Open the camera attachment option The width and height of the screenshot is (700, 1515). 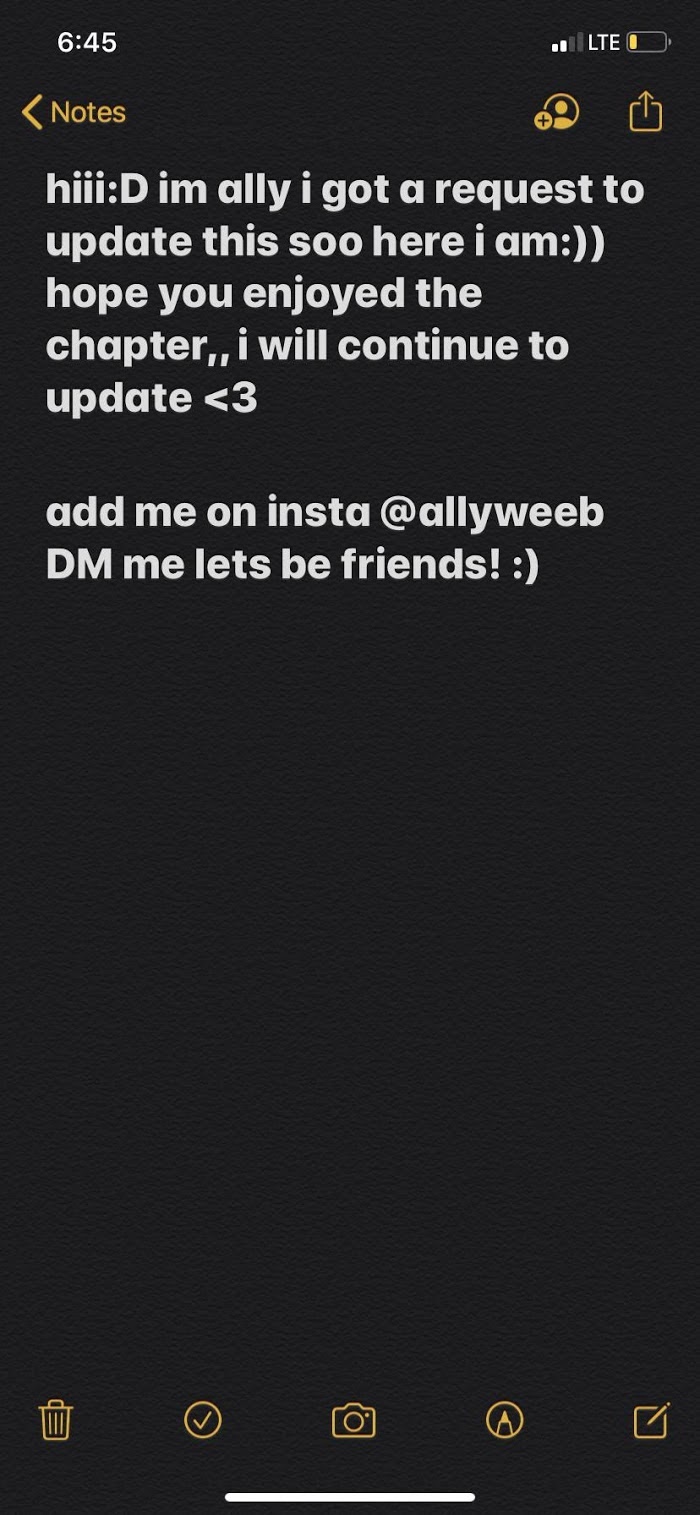pyautogui.click(x=353, y=1420)
